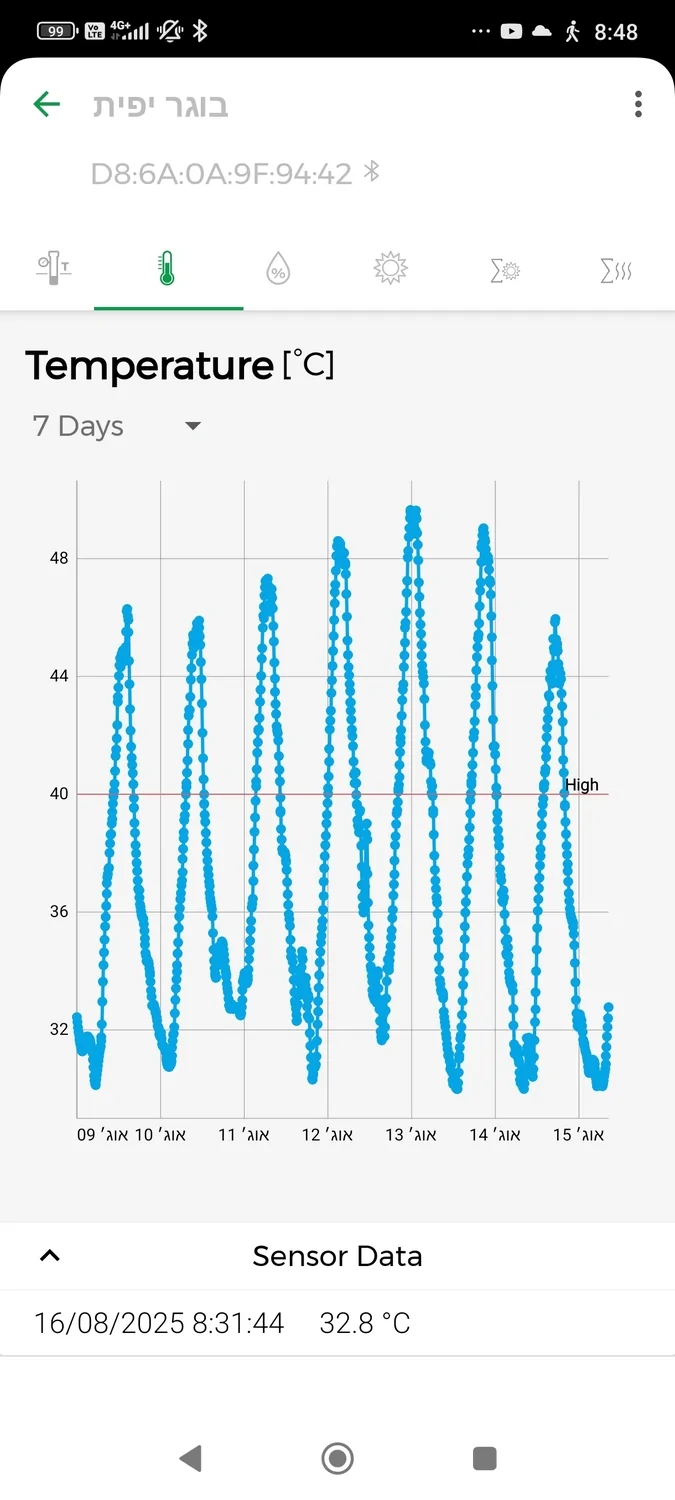Switch to the sensor overview tab
Screen dimensions: 675x1500
pyautogui.click(x=54, y=269)
